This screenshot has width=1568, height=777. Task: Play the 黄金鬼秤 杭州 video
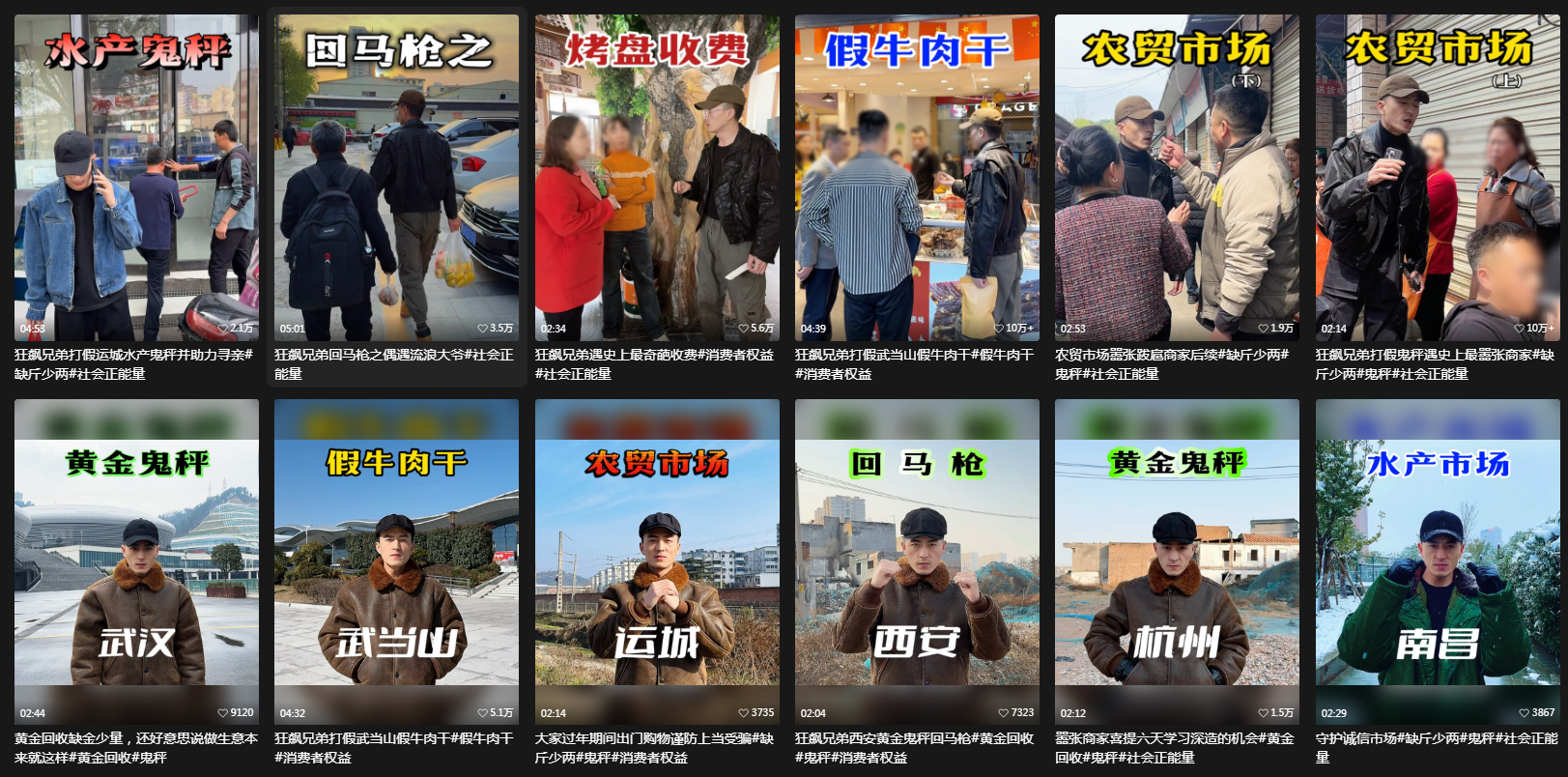pos(1177,561)
